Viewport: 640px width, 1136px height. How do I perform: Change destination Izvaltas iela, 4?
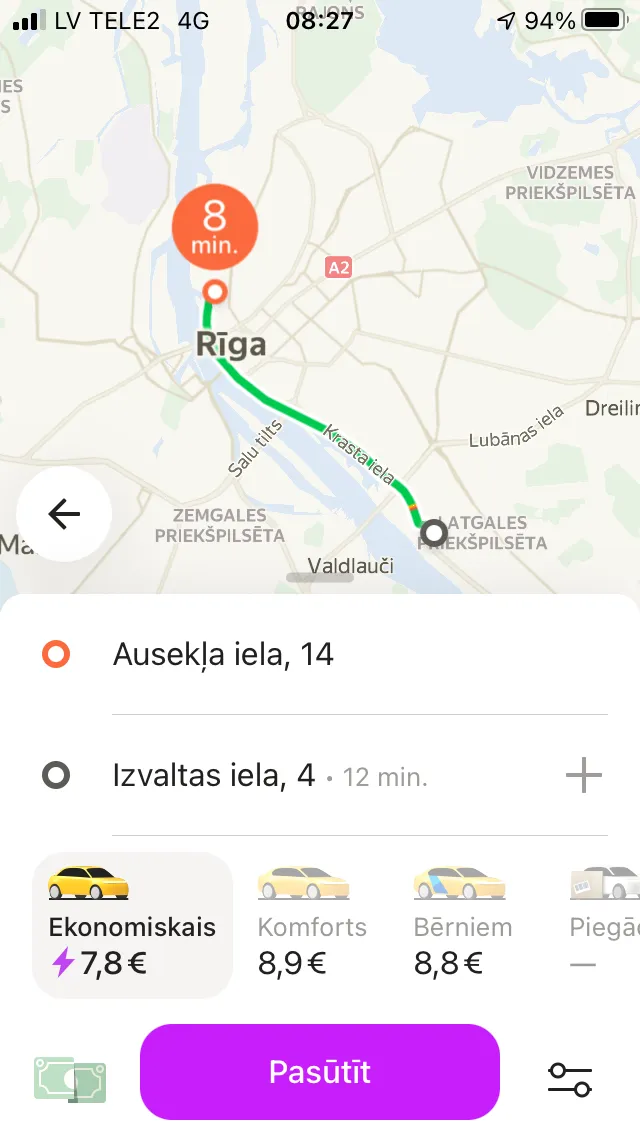(x=290, y=775)
